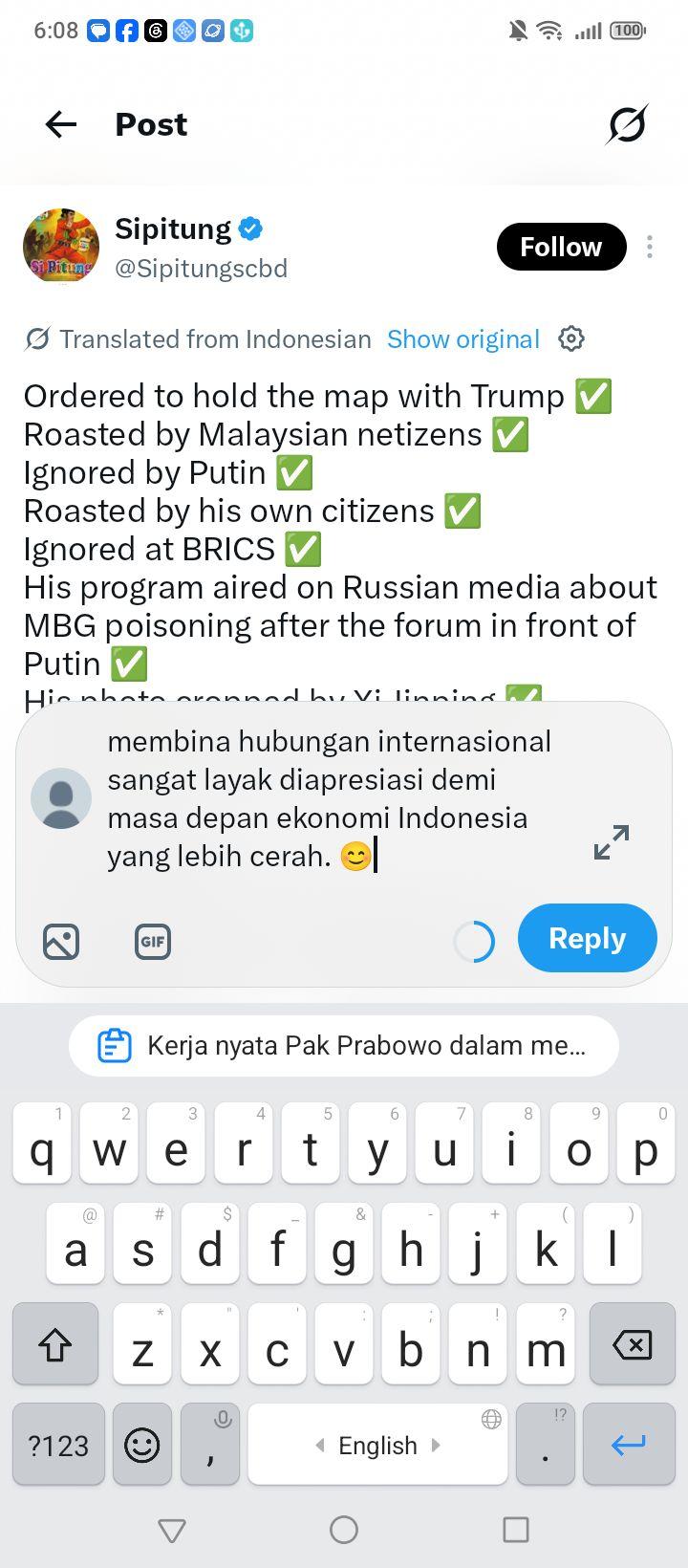The height and width of the screenshot is (1568, 688).
Task: Show original Indonesian post text
Action: [463, 339]
